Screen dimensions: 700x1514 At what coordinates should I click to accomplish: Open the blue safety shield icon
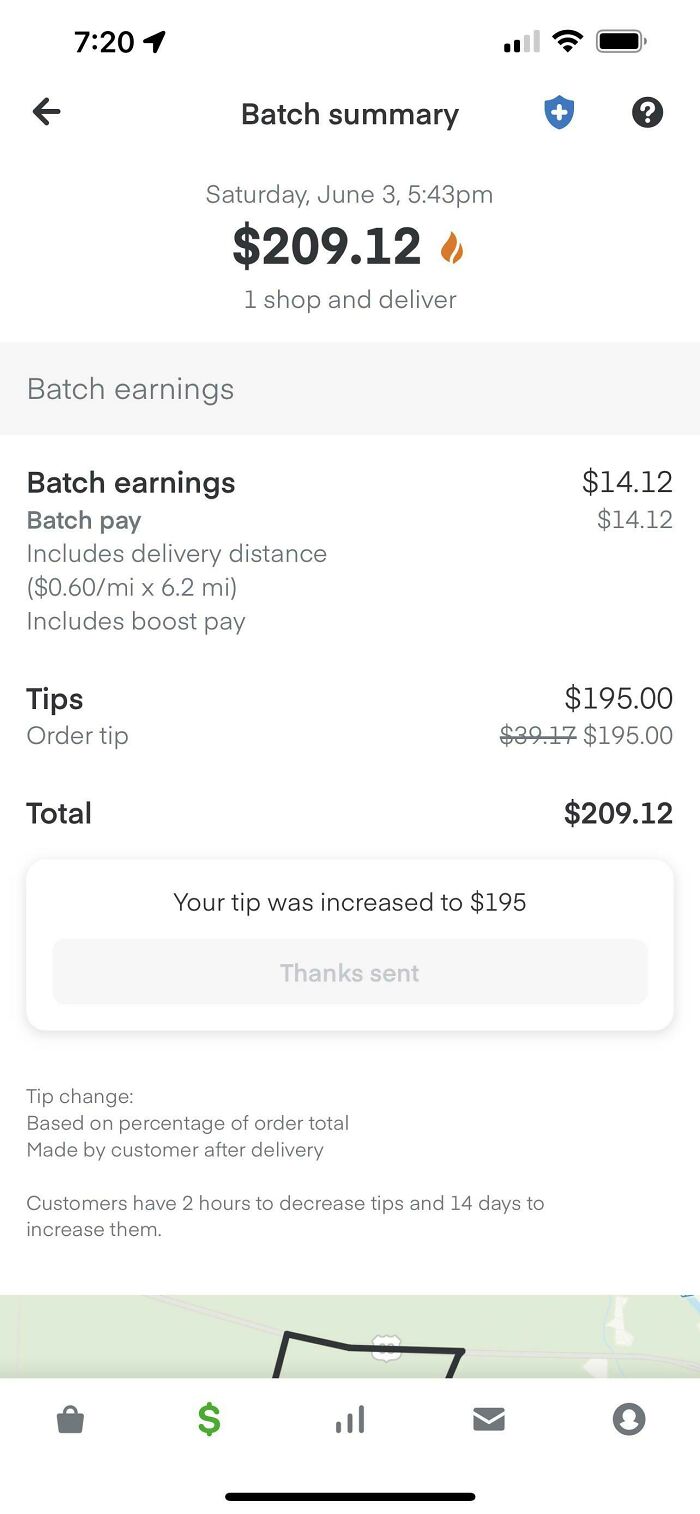tap(559, 113)
